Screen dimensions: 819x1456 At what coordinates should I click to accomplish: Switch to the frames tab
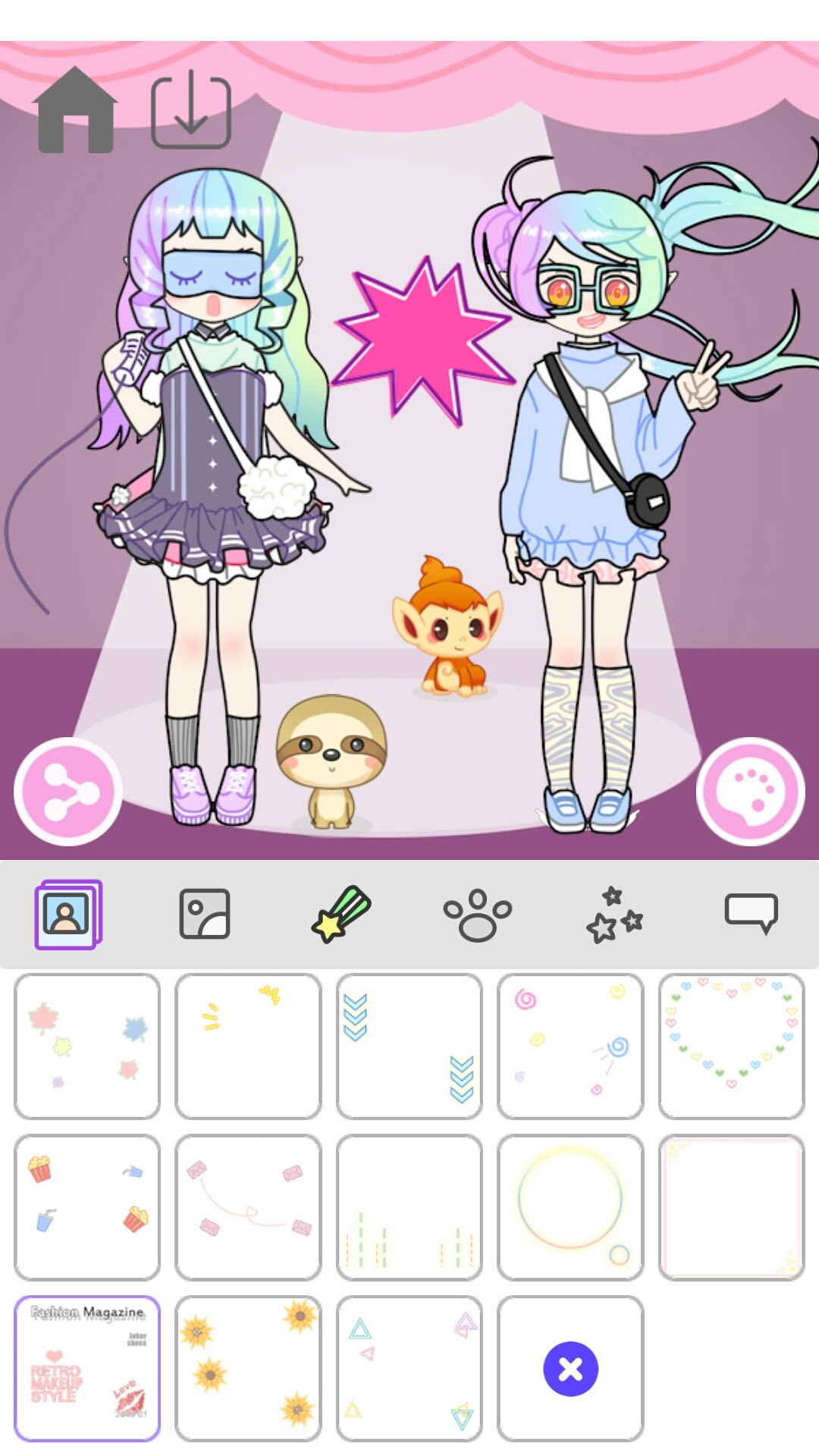[67, 914]
